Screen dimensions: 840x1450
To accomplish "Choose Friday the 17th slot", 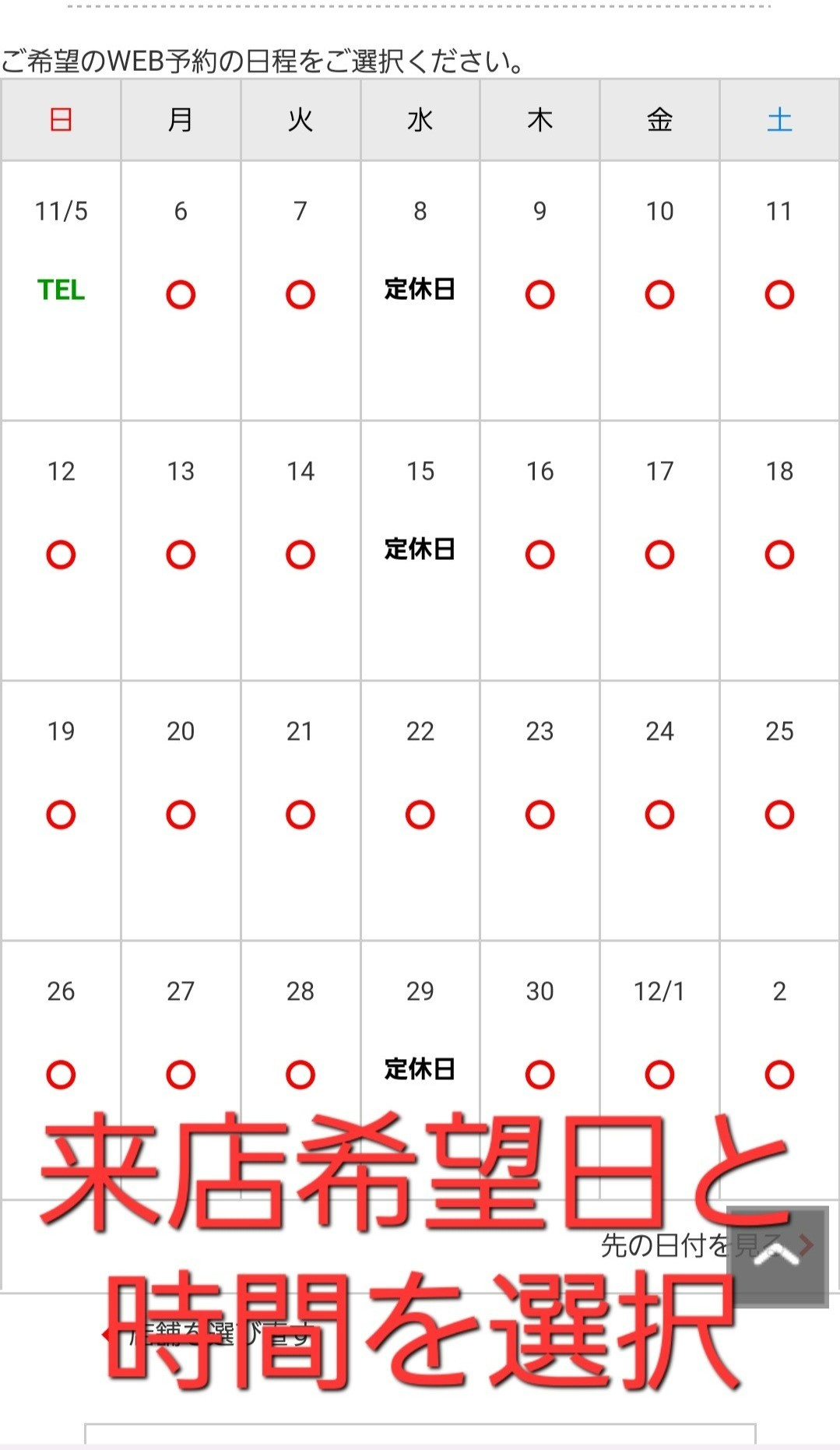I will pyautogui.click(x=659, y=555).
